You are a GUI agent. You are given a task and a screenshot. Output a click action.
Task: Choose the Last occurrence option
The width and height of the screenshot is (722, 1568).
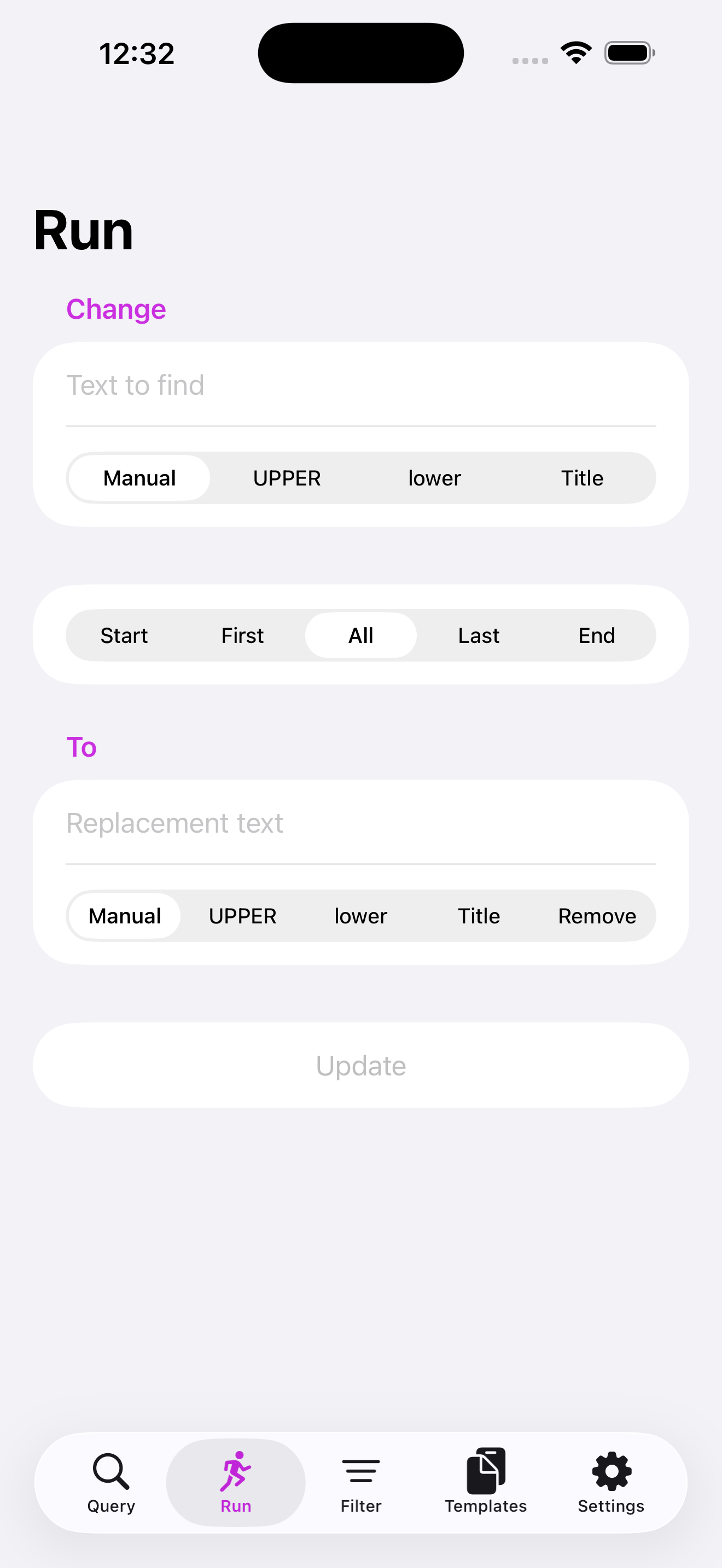point(479,635)
